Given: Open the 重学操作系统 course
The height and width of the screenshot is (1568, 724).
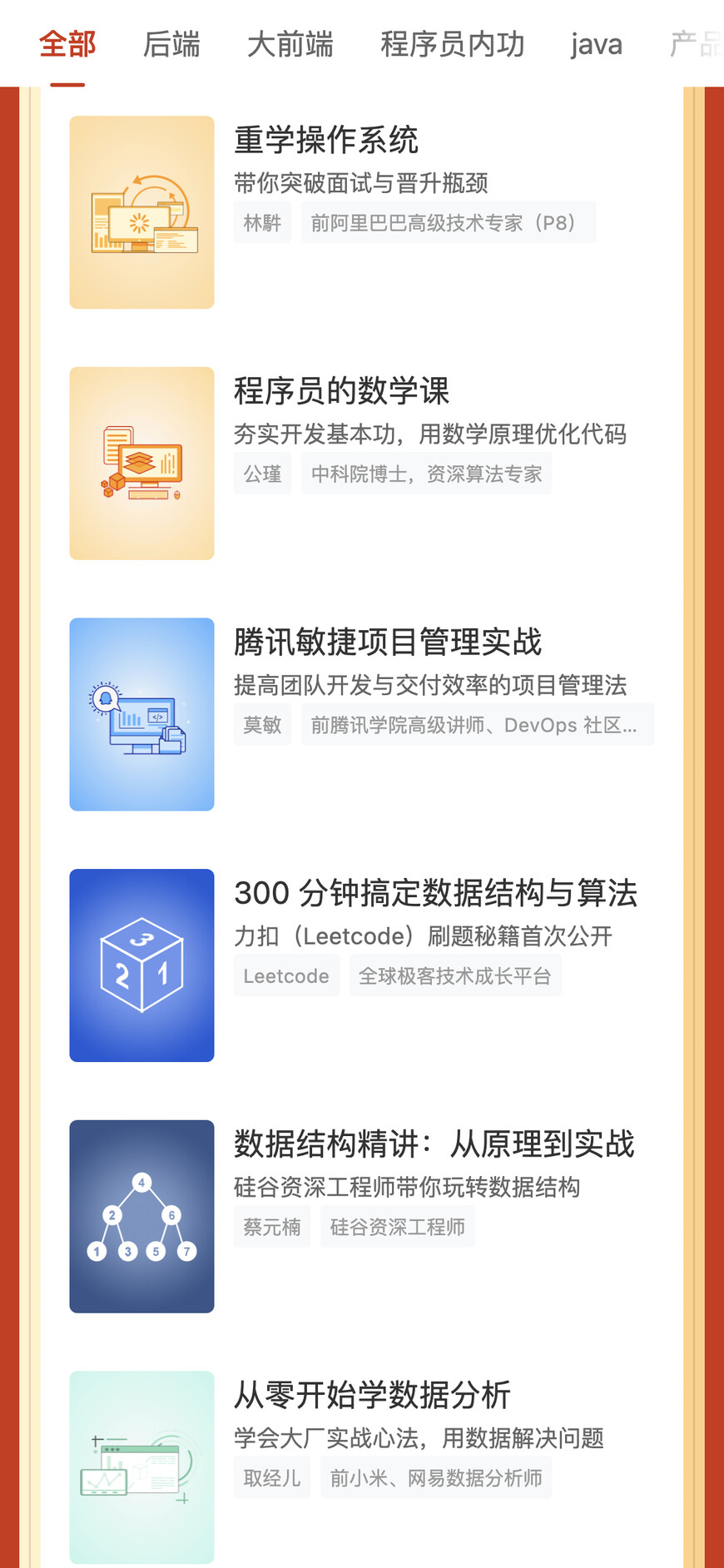Looking at the screenshot, I should coord(326,140).
